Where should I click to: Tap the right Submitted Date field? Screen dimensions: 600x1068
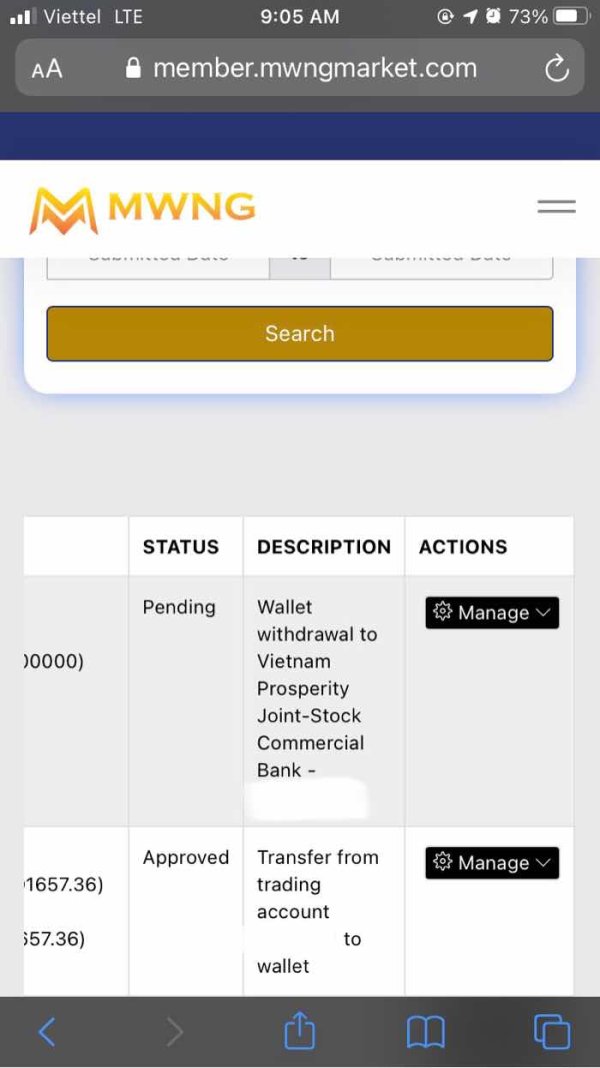[441, 267]
